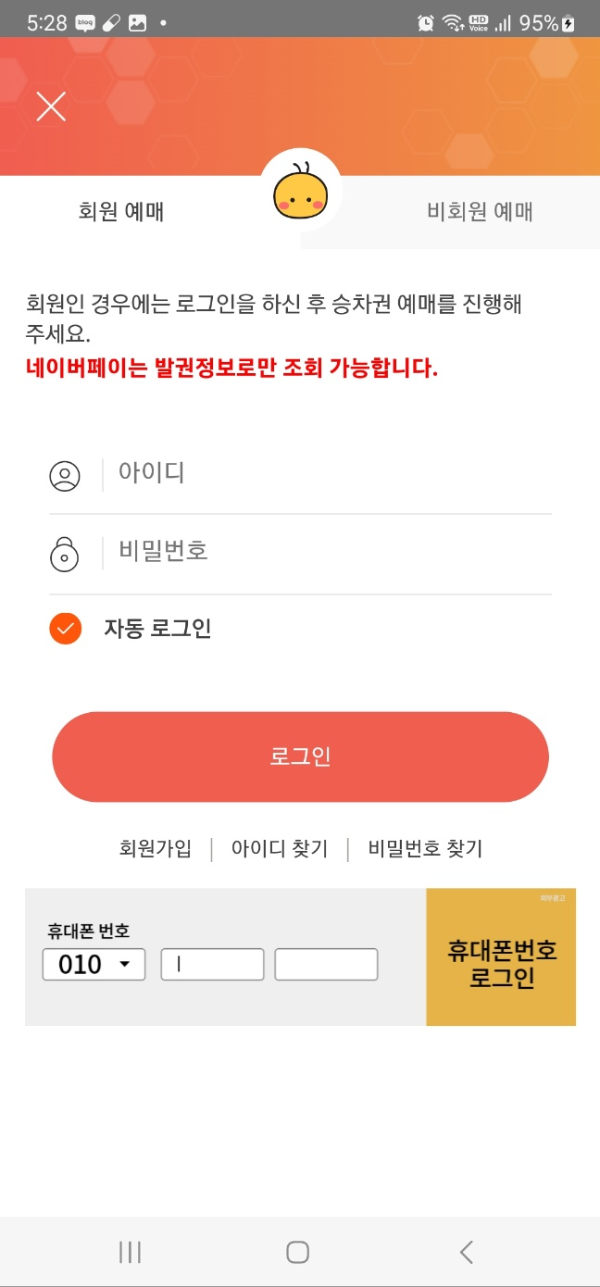Switch to the 비회원 예매 tab
Screen dimensions: 600x1287
[480, 212]
